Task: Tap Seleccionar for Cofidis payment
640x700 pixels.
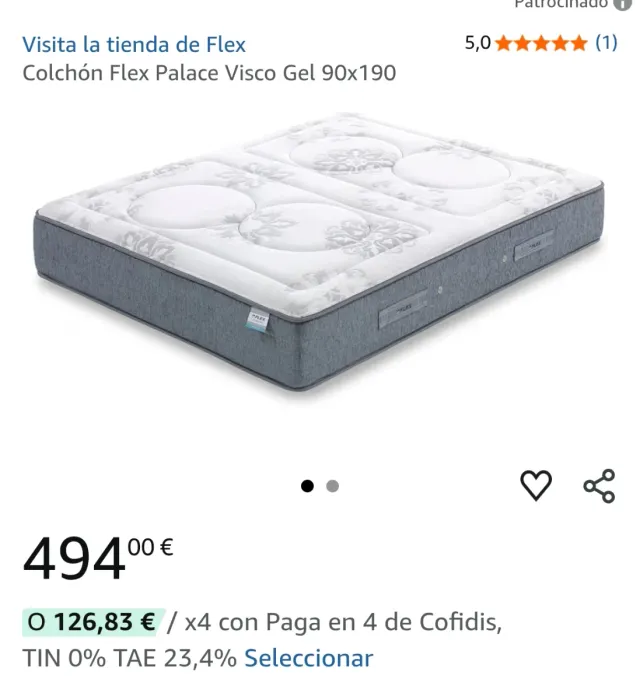Action: [308, 658]
